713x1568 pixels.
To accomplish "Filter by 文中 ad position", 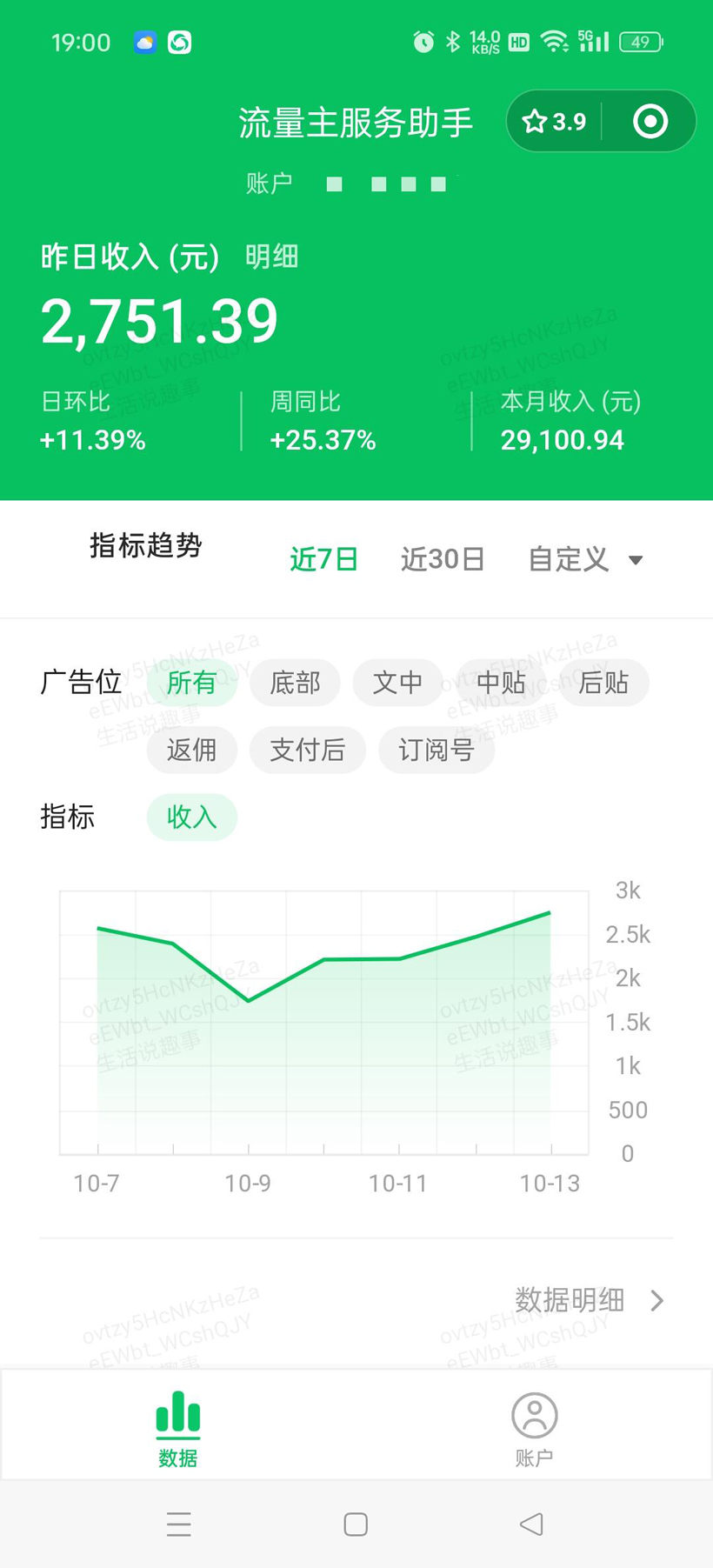I will [397, 683].
